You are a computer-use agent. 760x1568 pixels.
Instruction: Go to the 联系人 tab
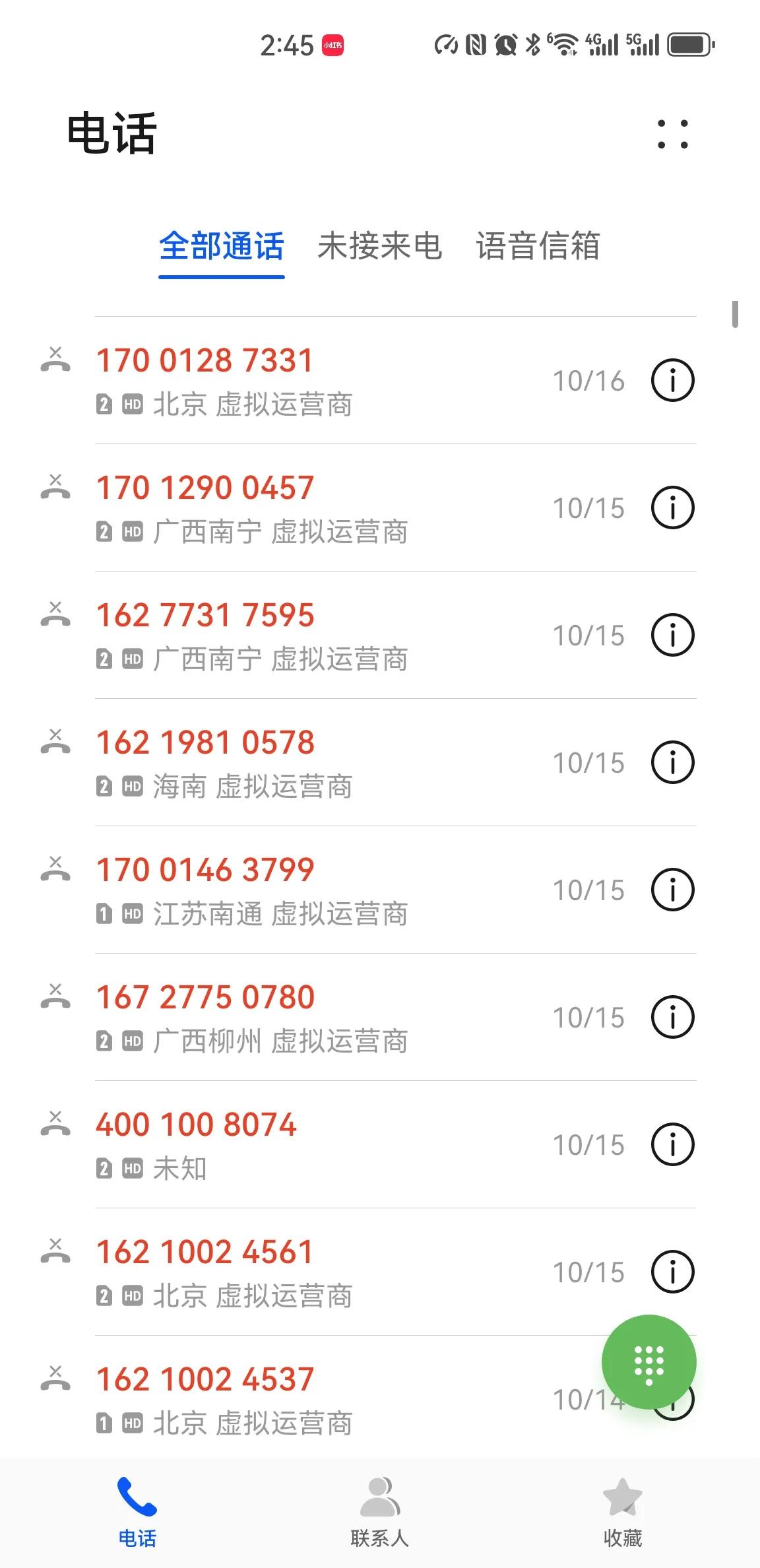[379, 1513]
